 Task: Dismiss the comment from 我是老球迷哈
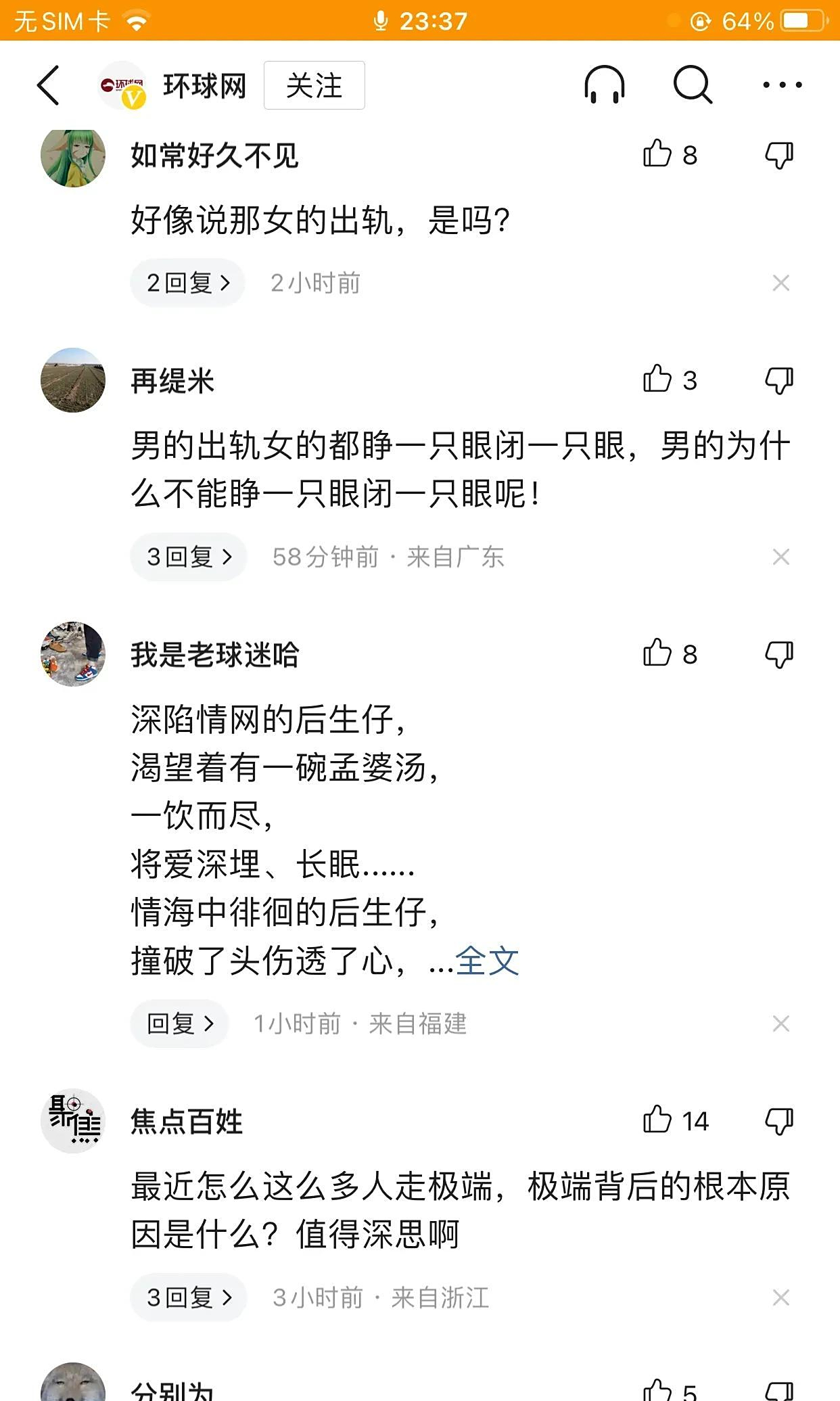(x=780, y=1024)
